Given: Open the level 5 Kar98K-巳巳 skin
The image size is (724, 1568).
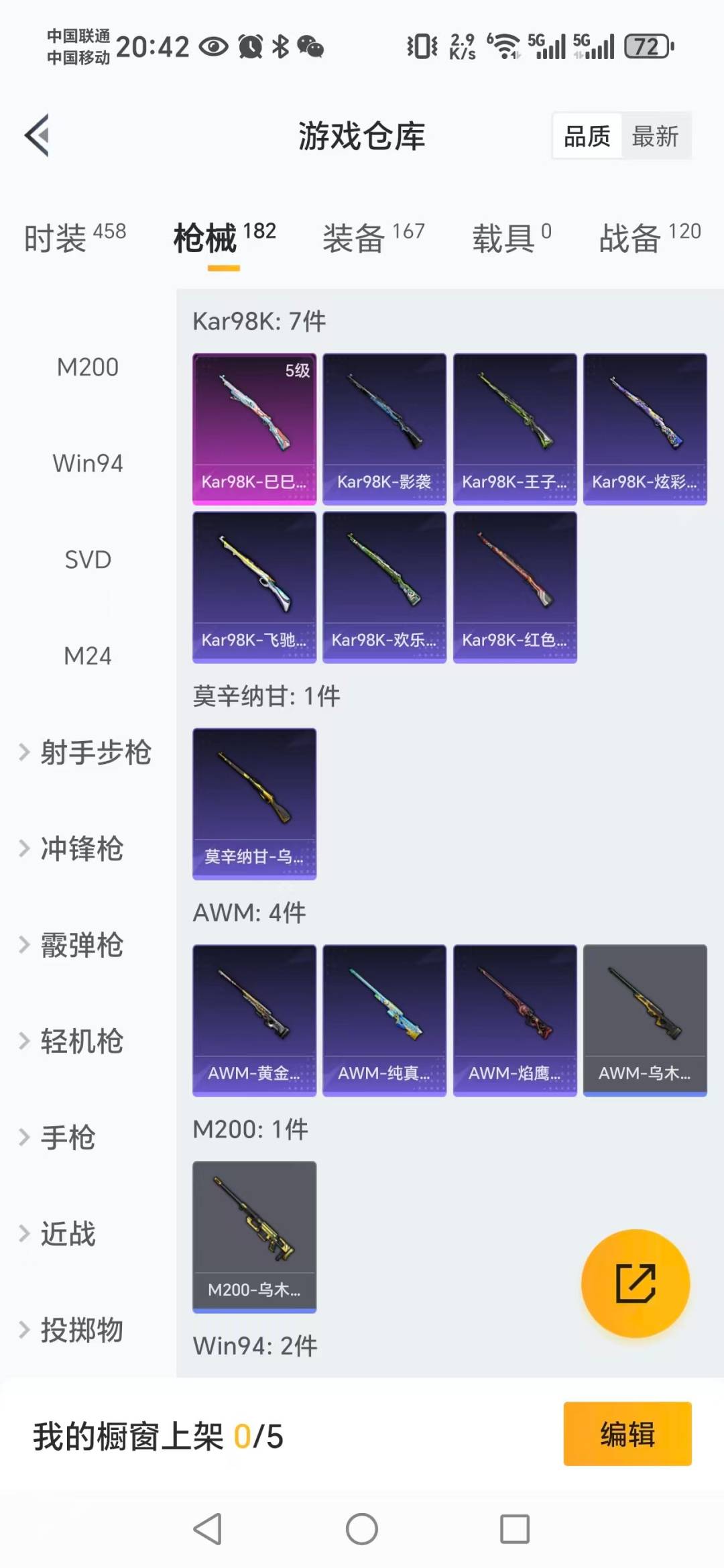Looking at the screenshot, I should coord(254,429).
